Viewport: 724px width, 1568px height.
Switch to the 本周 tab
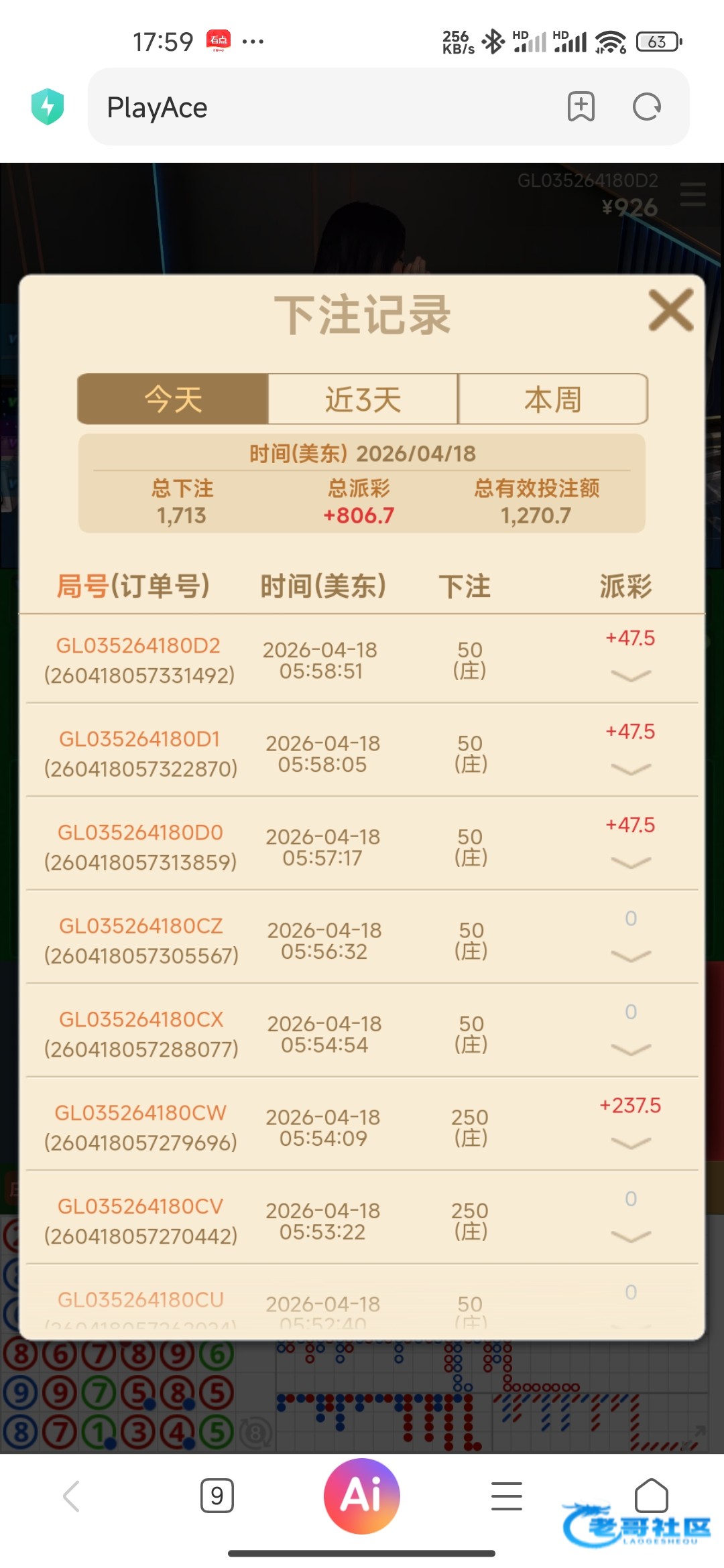tap(552, 399)
